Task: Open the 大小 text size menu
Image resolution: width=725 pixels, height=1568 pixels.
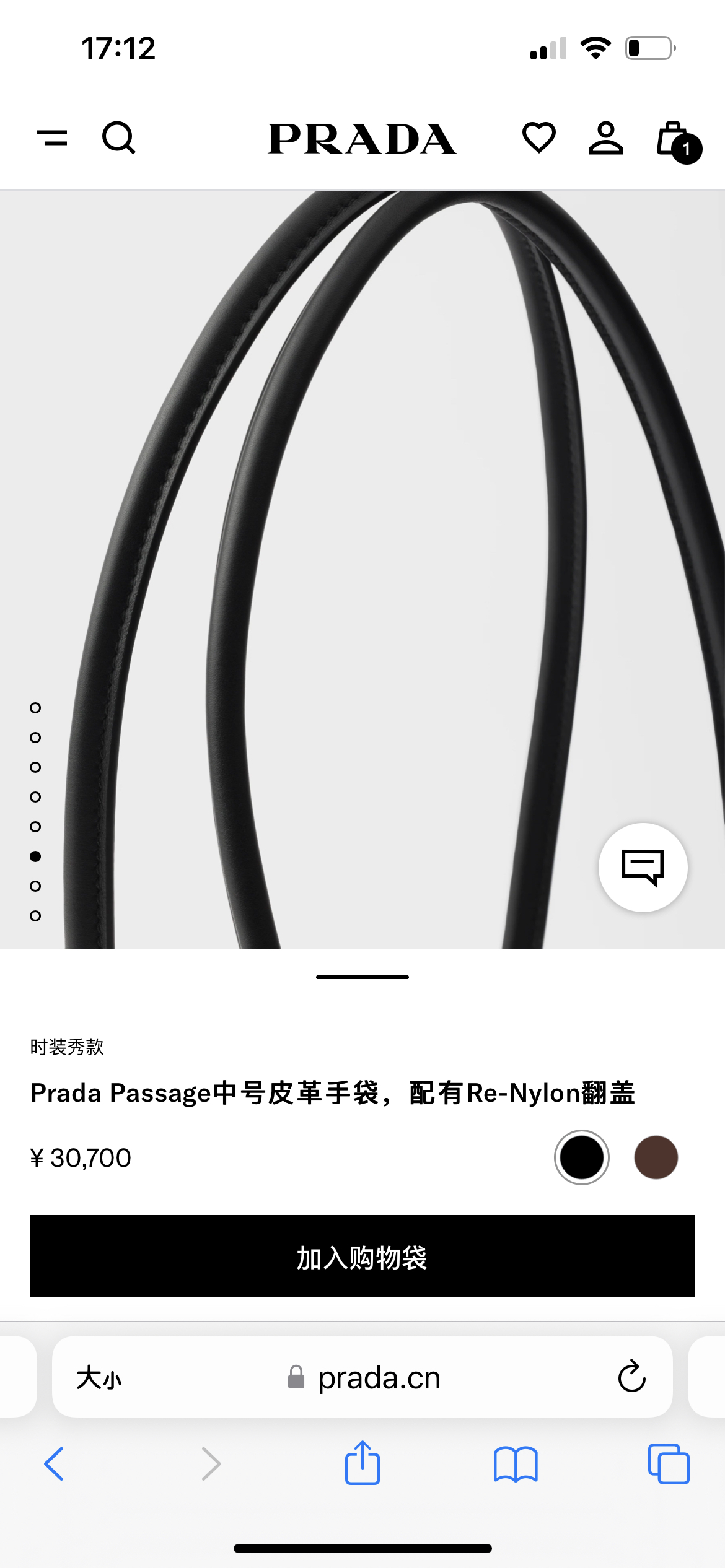Action: [x=99, y=1378]
